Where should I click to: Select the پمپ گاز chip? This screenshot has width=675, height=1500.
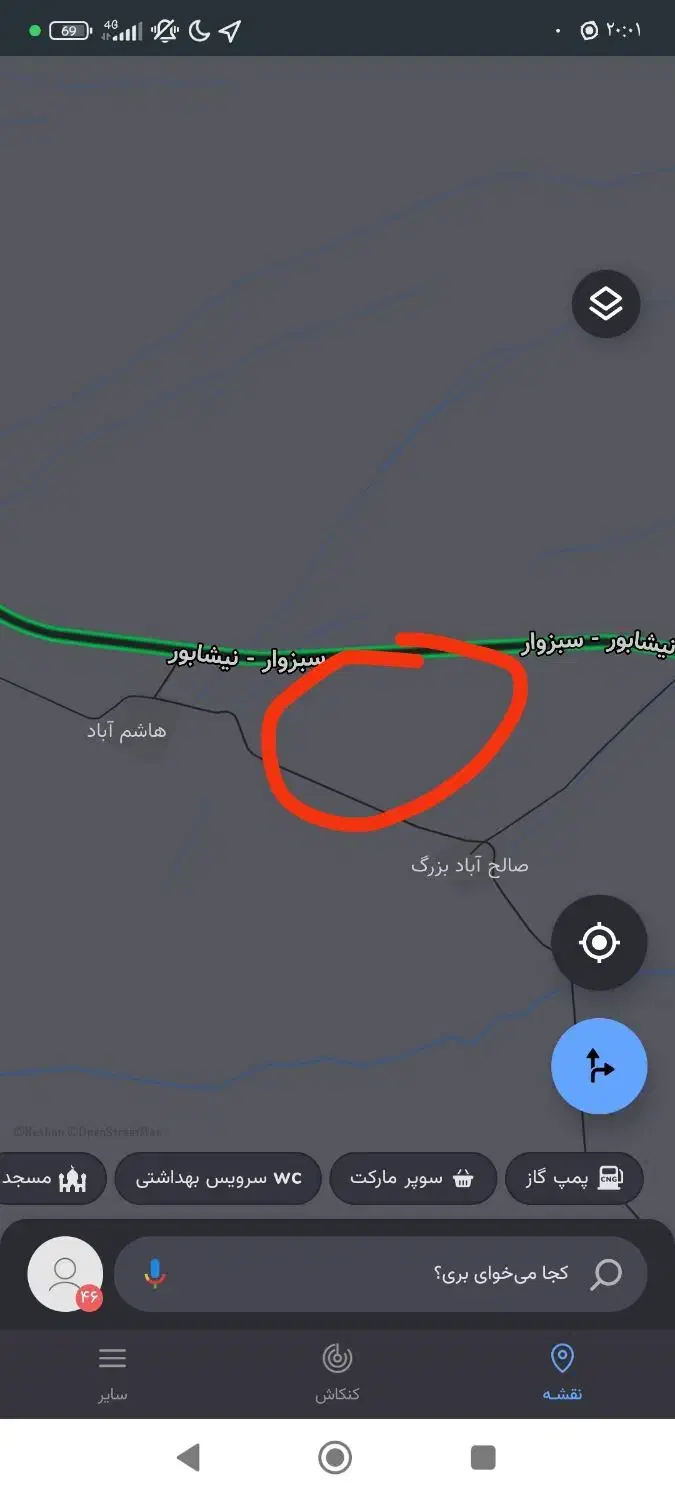click(574, 1178)
